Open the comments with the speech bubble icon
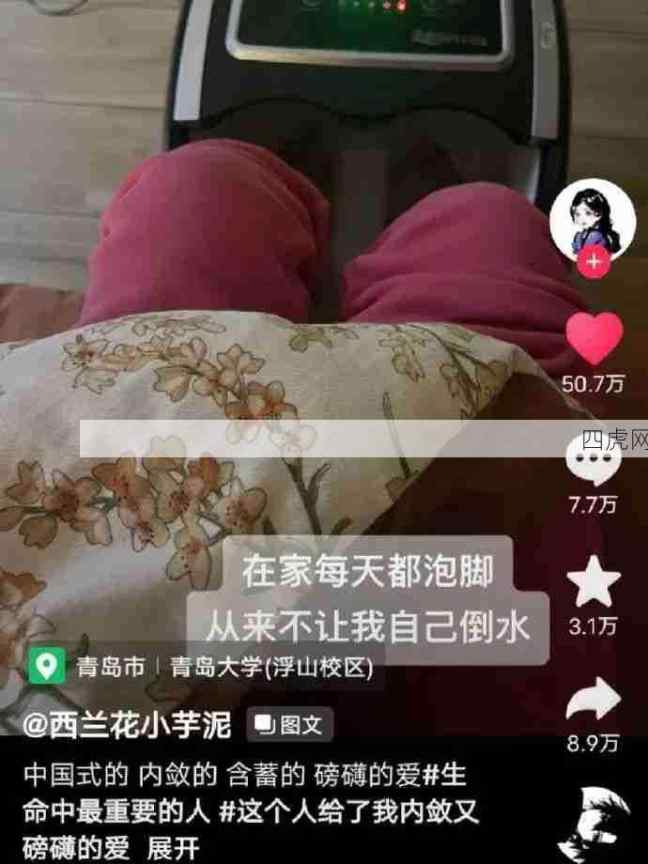 593,461
